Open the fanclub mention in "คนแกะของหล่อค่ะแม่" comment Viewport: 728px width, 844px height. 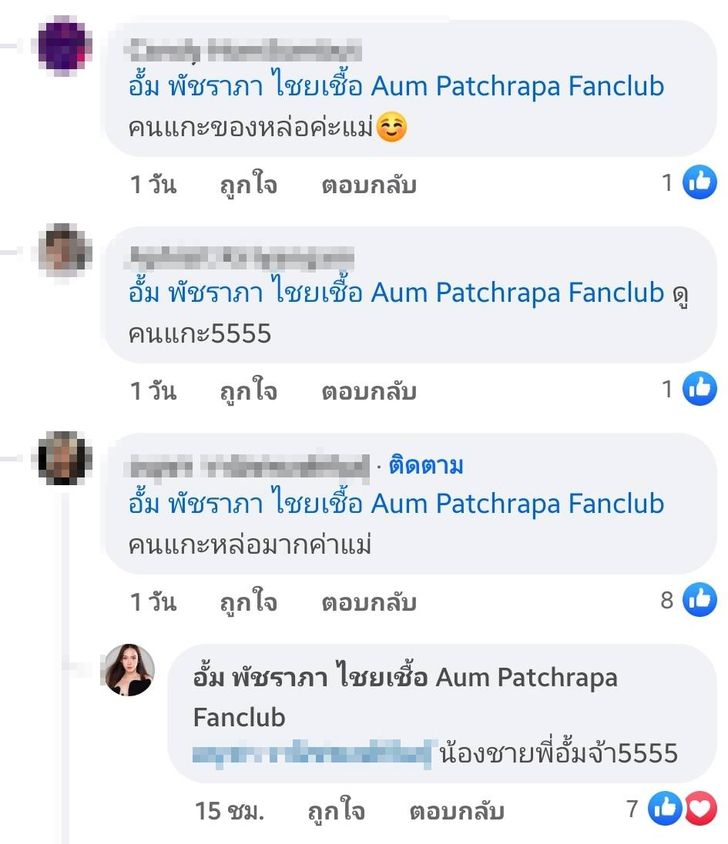(x=396, y=87)
